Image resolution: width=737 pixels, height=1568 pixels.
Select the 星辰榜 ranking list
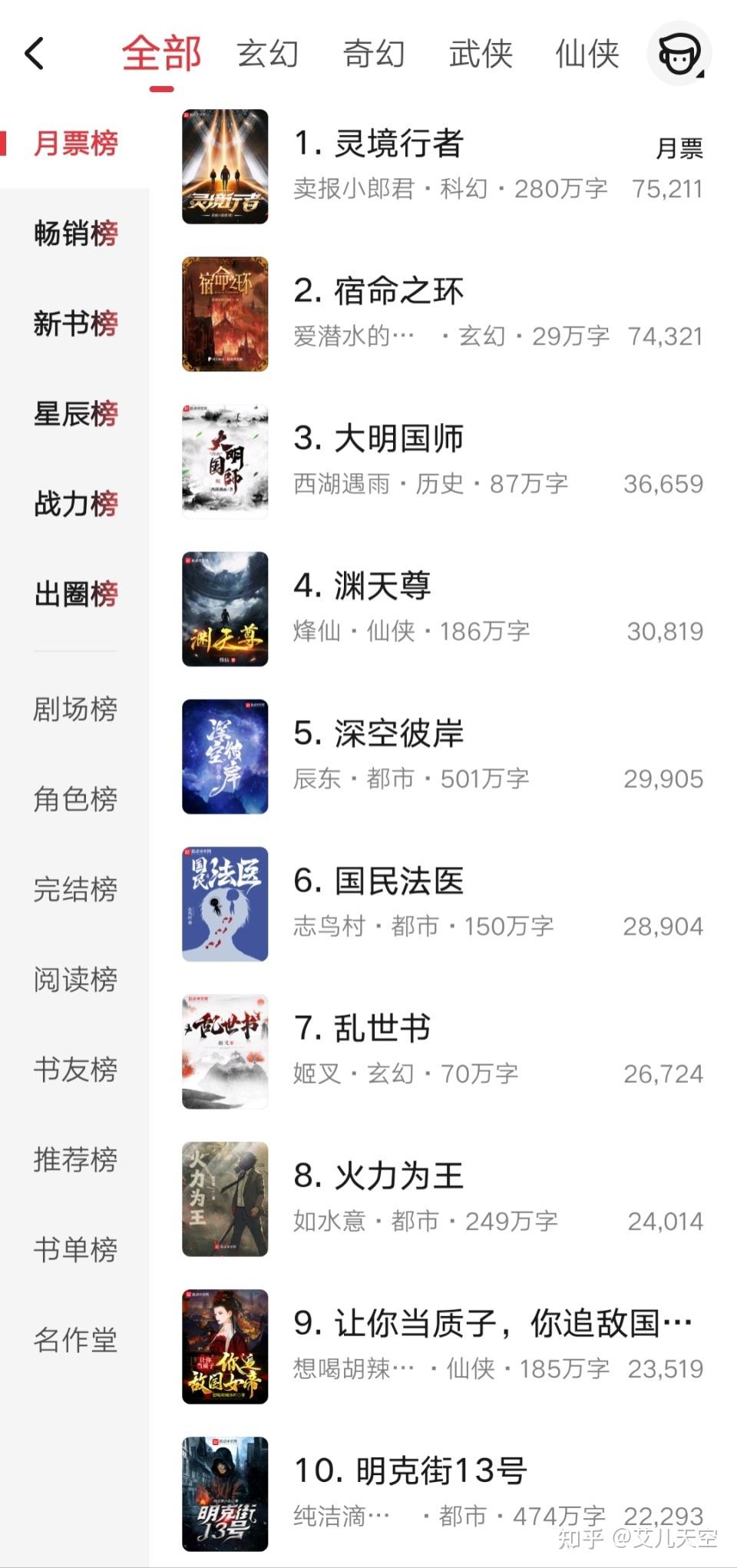click(x=75, y=414)
